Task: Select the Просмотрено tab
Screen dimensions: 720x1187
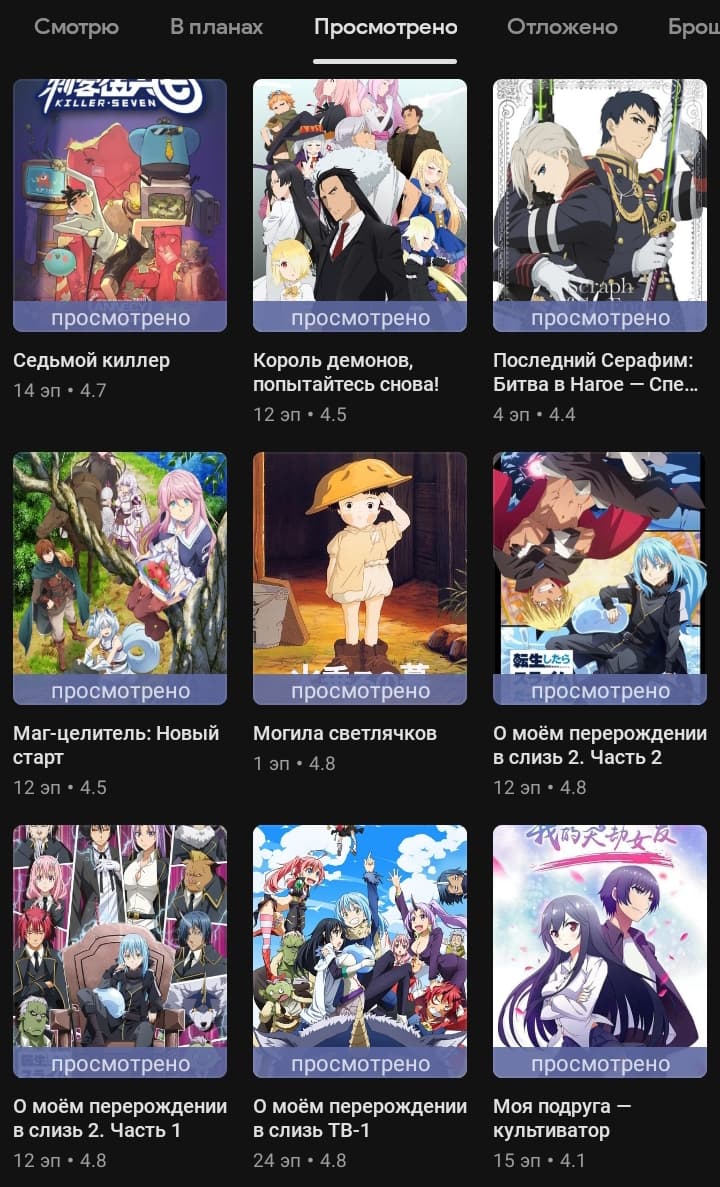Action: (x=385, y=27)
